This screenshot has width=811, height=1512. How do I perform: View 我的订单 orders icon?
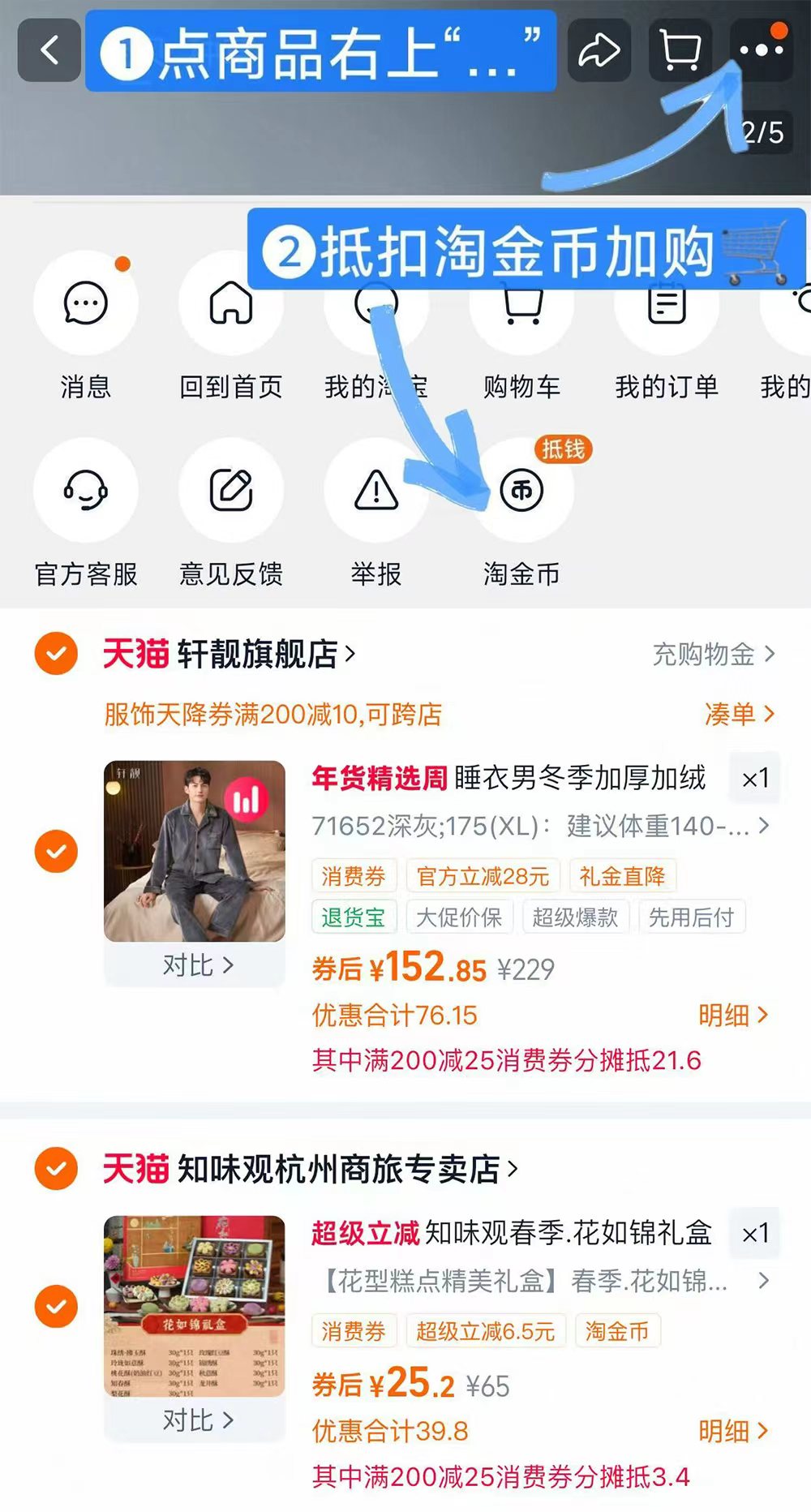(x=665, y=304)
